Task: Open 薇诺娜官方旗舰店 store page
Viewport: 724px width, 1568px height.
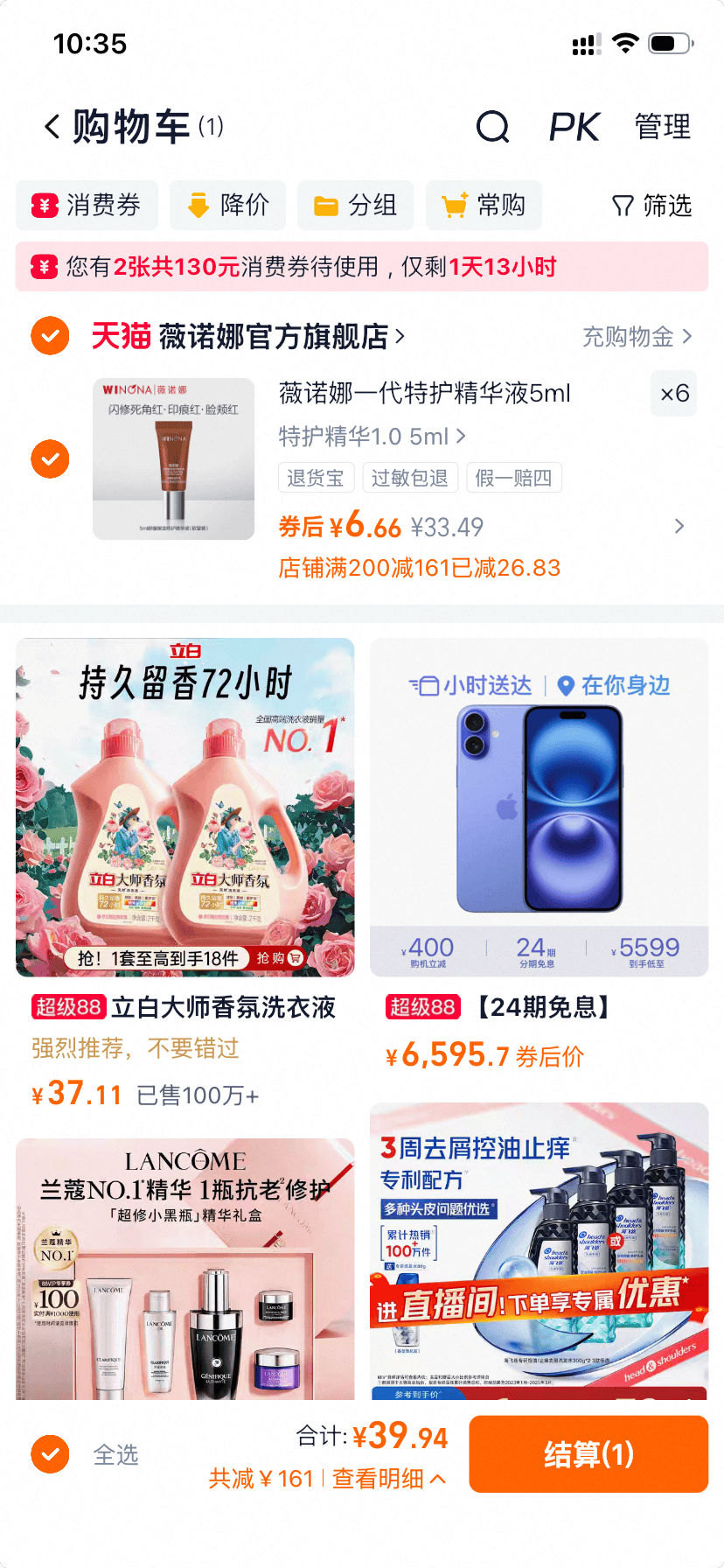Action: point(275,336)
